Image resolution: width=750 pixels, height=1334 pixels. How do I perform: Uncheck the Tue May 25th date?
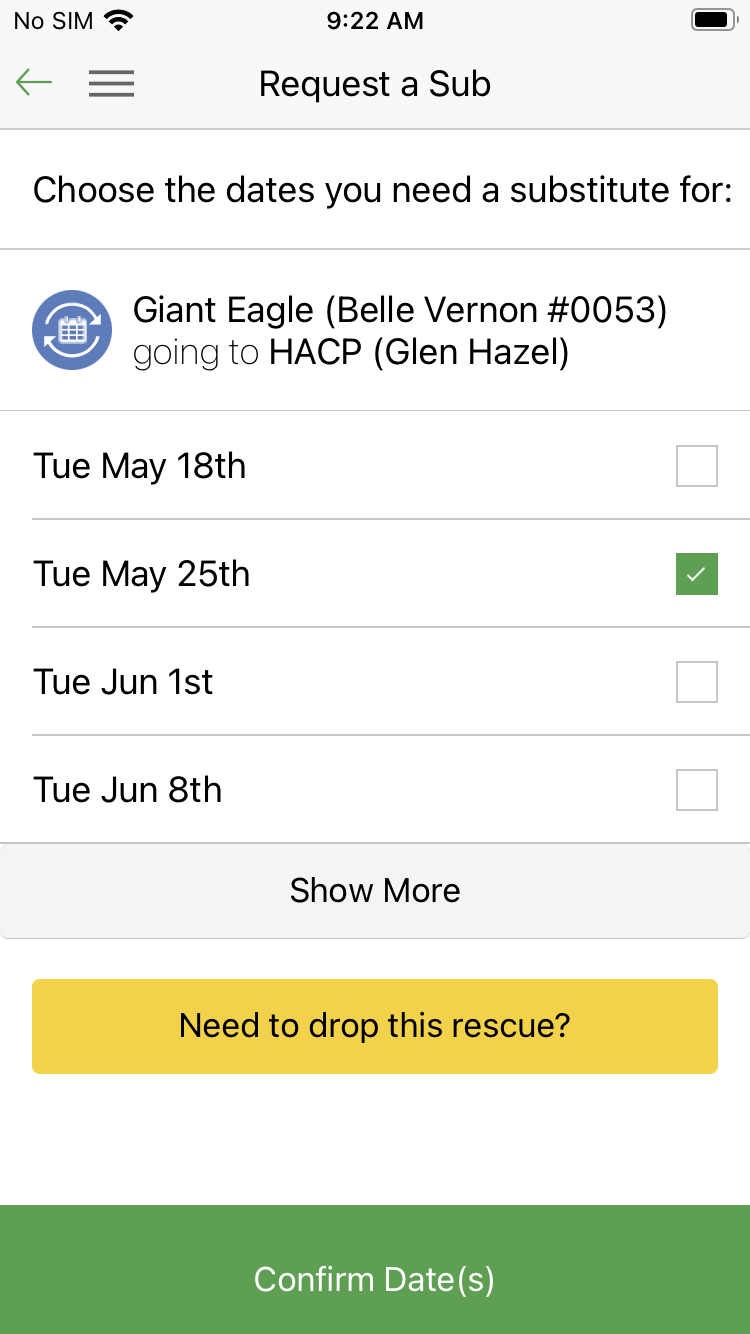(697, 574)
